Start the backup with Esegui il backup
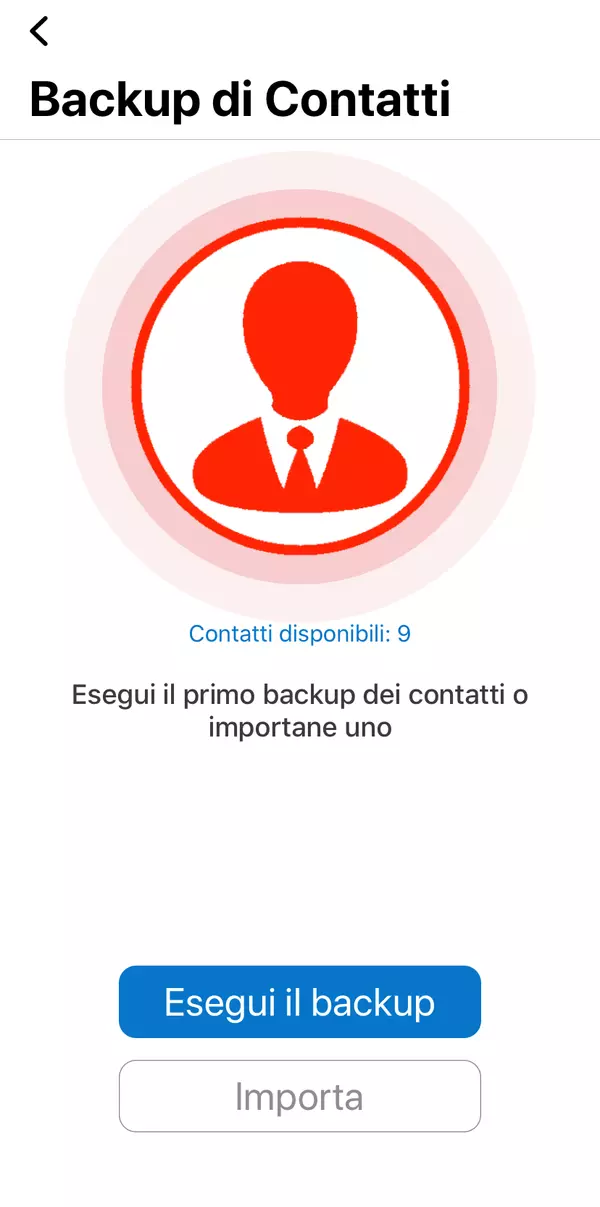Image resolution: width=600 pixels, height=1207 pixels. 300,1002
